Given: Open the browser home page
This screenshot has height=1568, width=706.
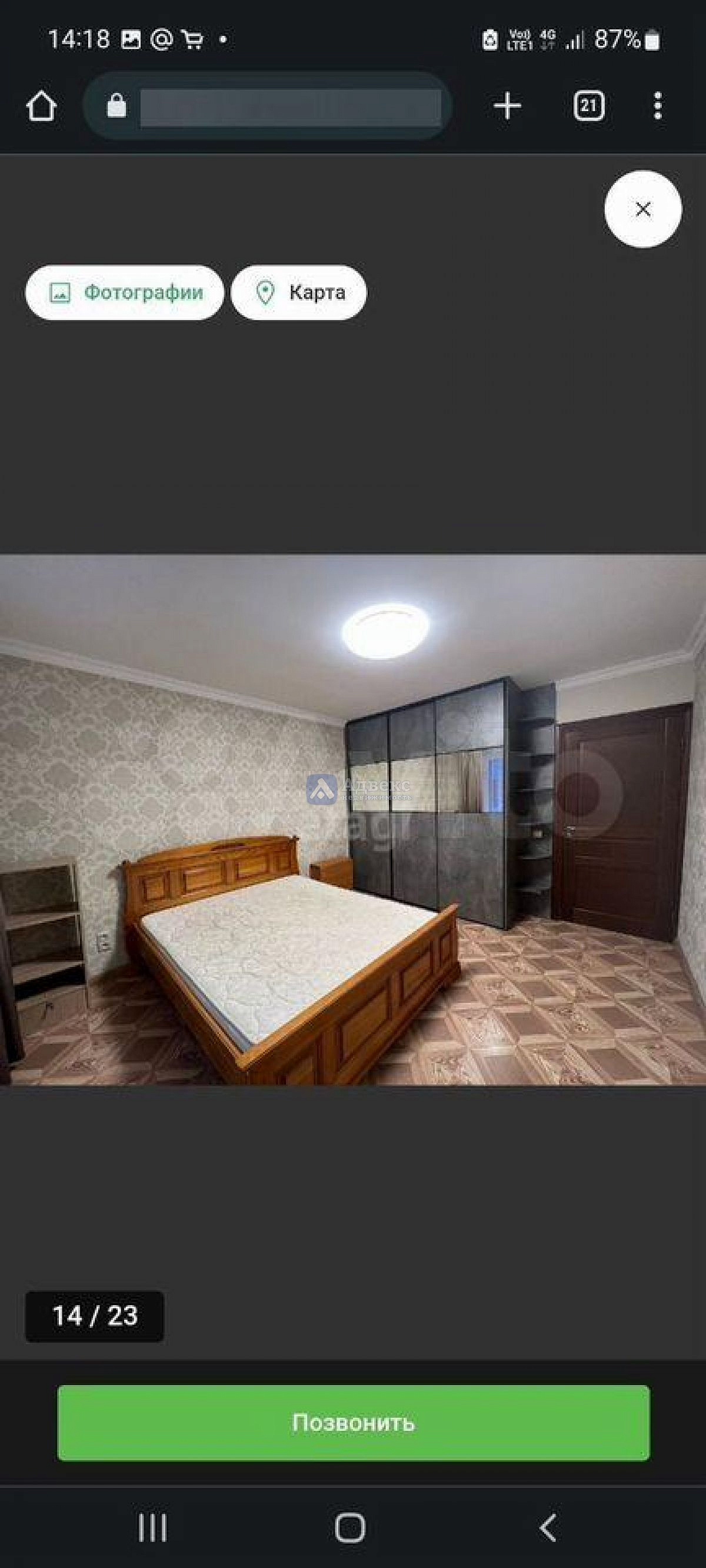Looking at the screenshot, I should click(x=41, y=106).
